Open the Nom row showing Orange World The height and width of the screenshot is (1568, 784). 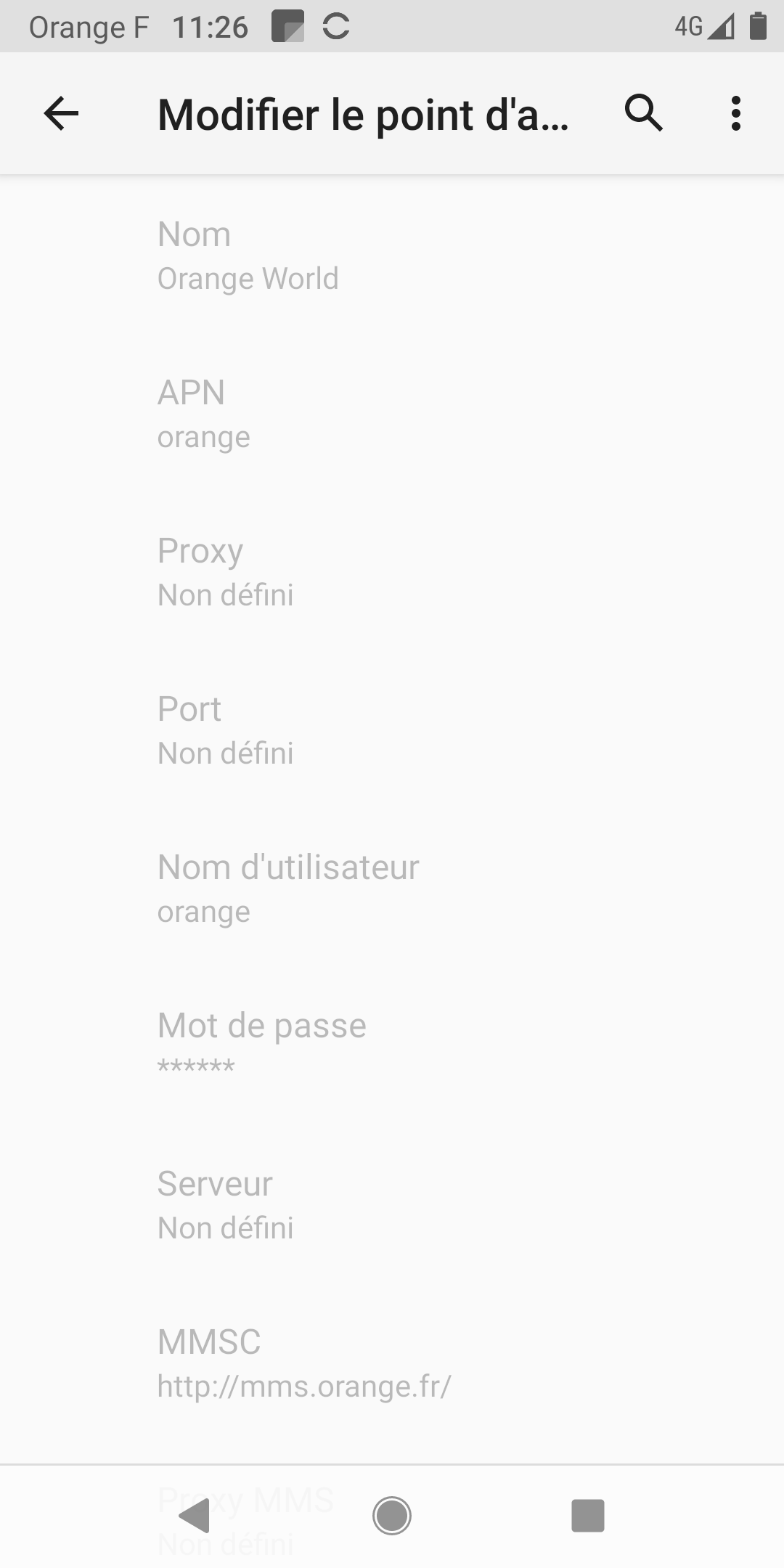[x=392, y=256]
